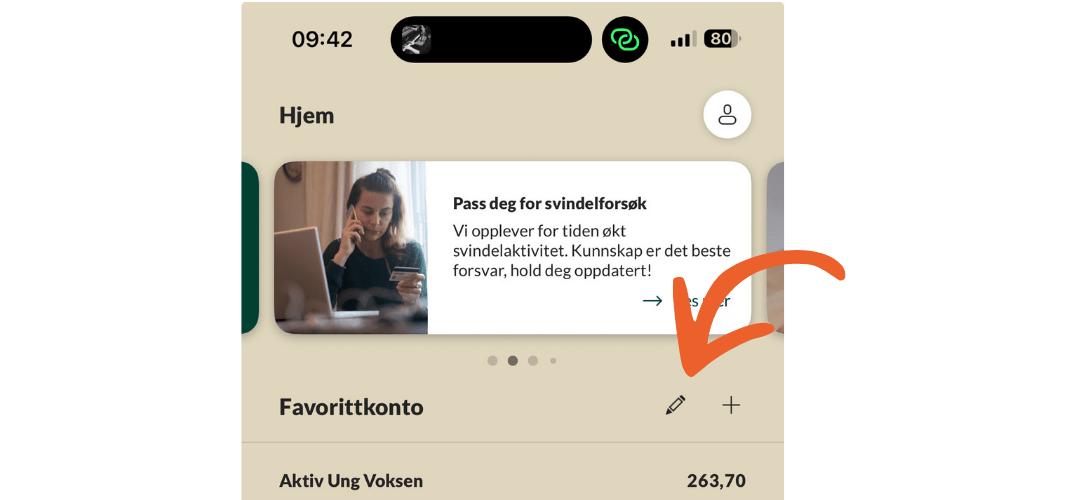The image size is (1080, 500).
Task: Open the Pass deg for svindelforsøk card
Action: pos(512,247)
